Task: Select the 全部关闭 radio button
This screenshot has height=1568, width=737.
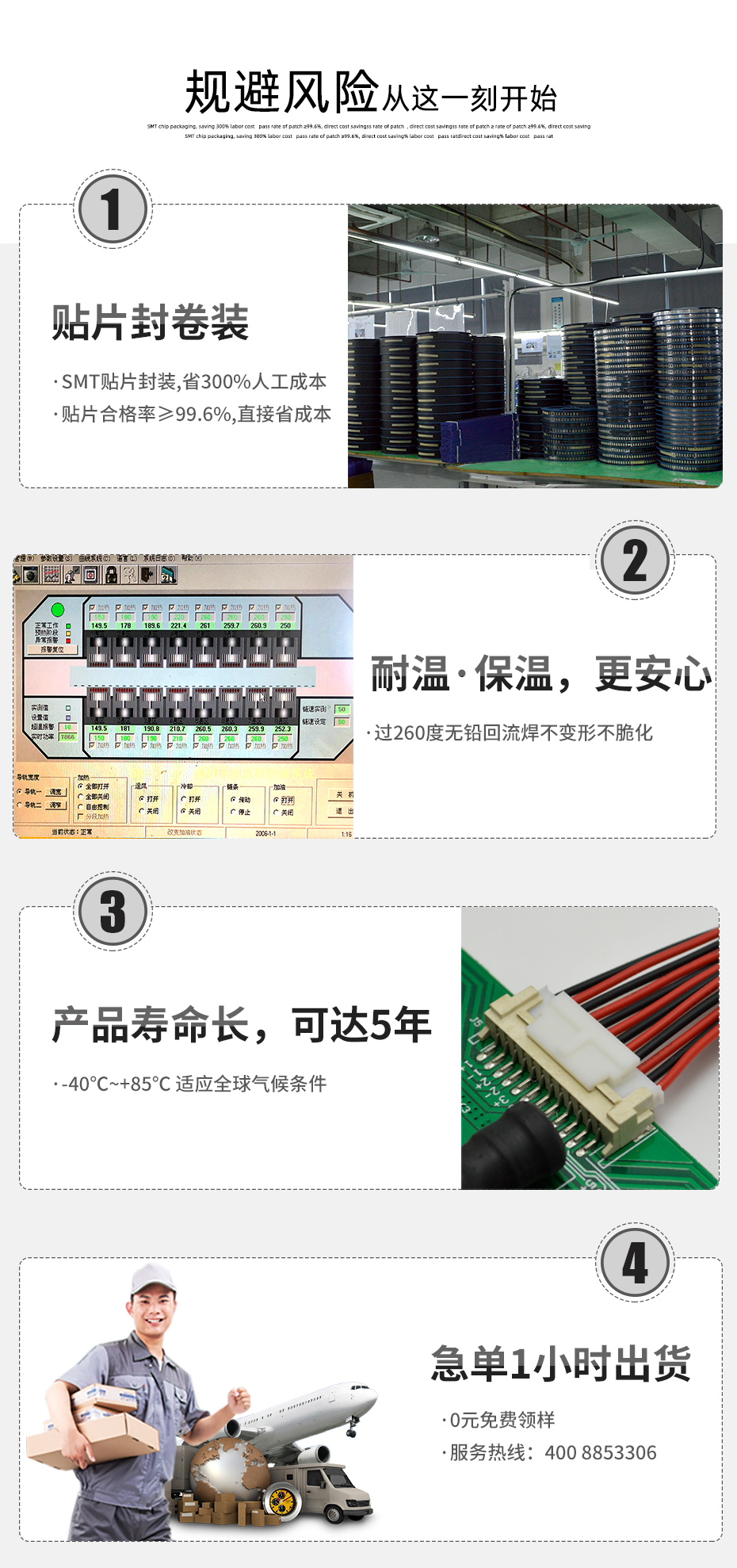Action: (79, 796)
